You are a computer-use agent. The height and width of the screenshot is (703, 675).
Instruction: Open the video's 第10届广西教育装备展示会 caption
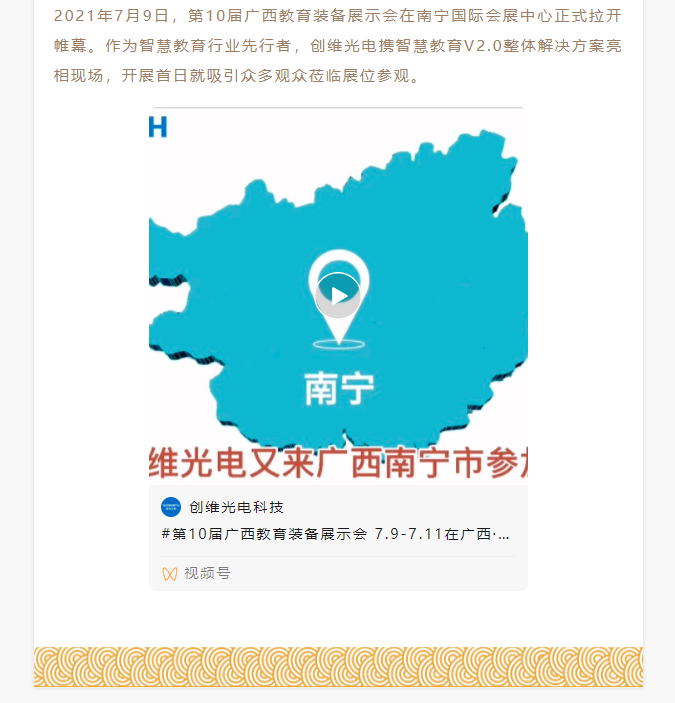point(336,534)
